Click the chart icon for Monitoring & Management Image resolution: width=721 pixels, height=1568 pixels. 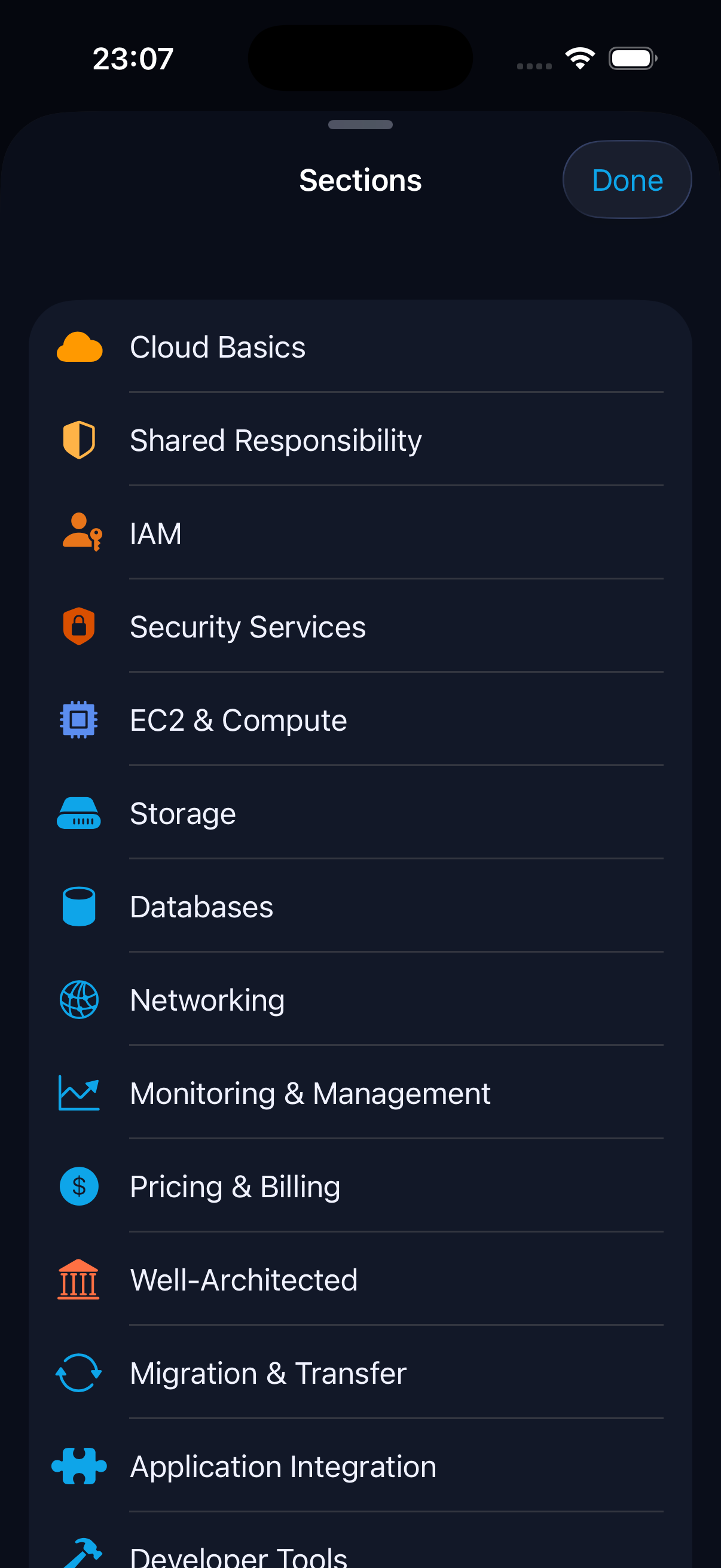coord(79,1093)
